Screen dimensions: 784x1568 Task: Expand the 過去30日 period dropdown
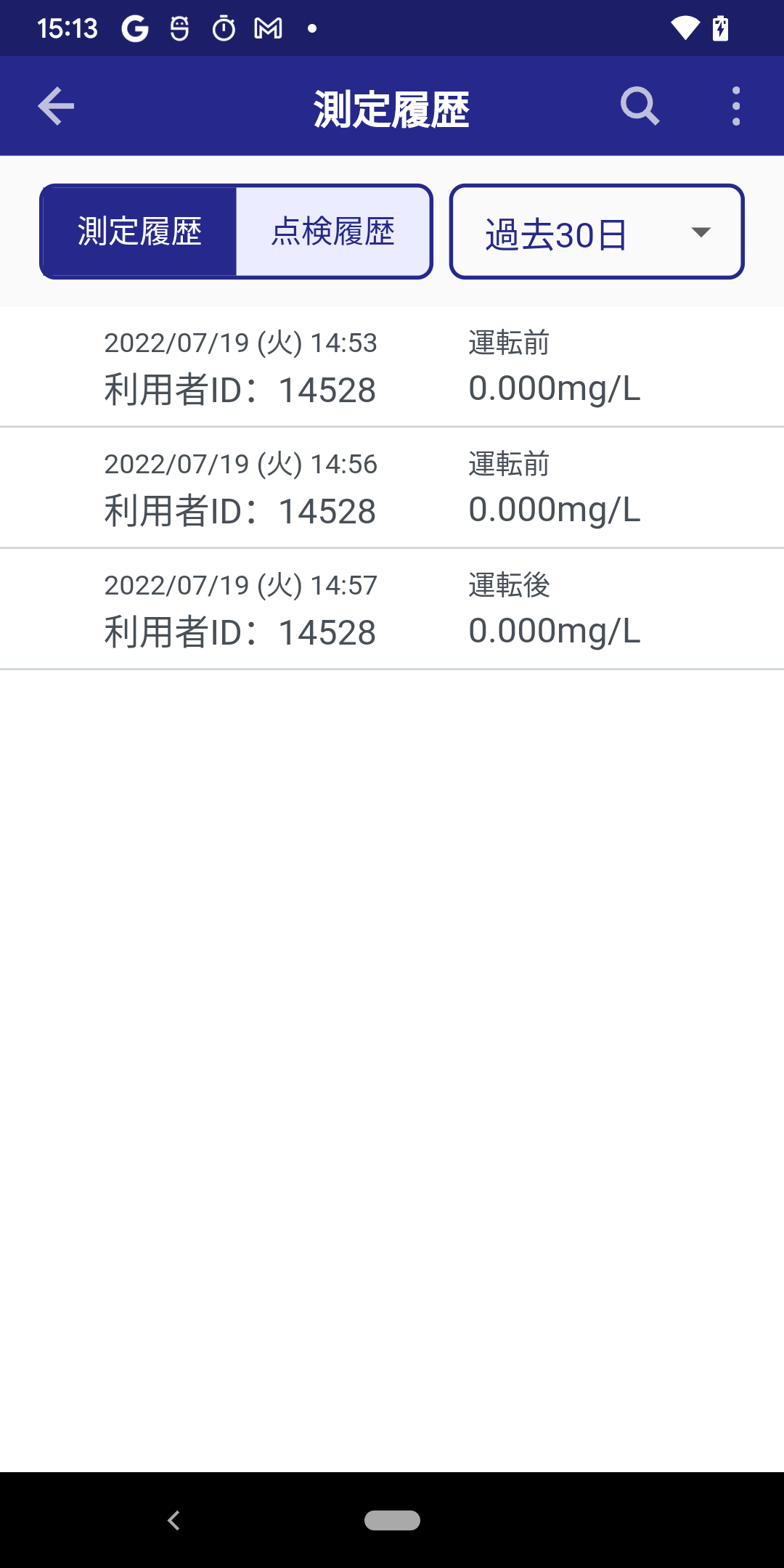click(x=597, y=232)
